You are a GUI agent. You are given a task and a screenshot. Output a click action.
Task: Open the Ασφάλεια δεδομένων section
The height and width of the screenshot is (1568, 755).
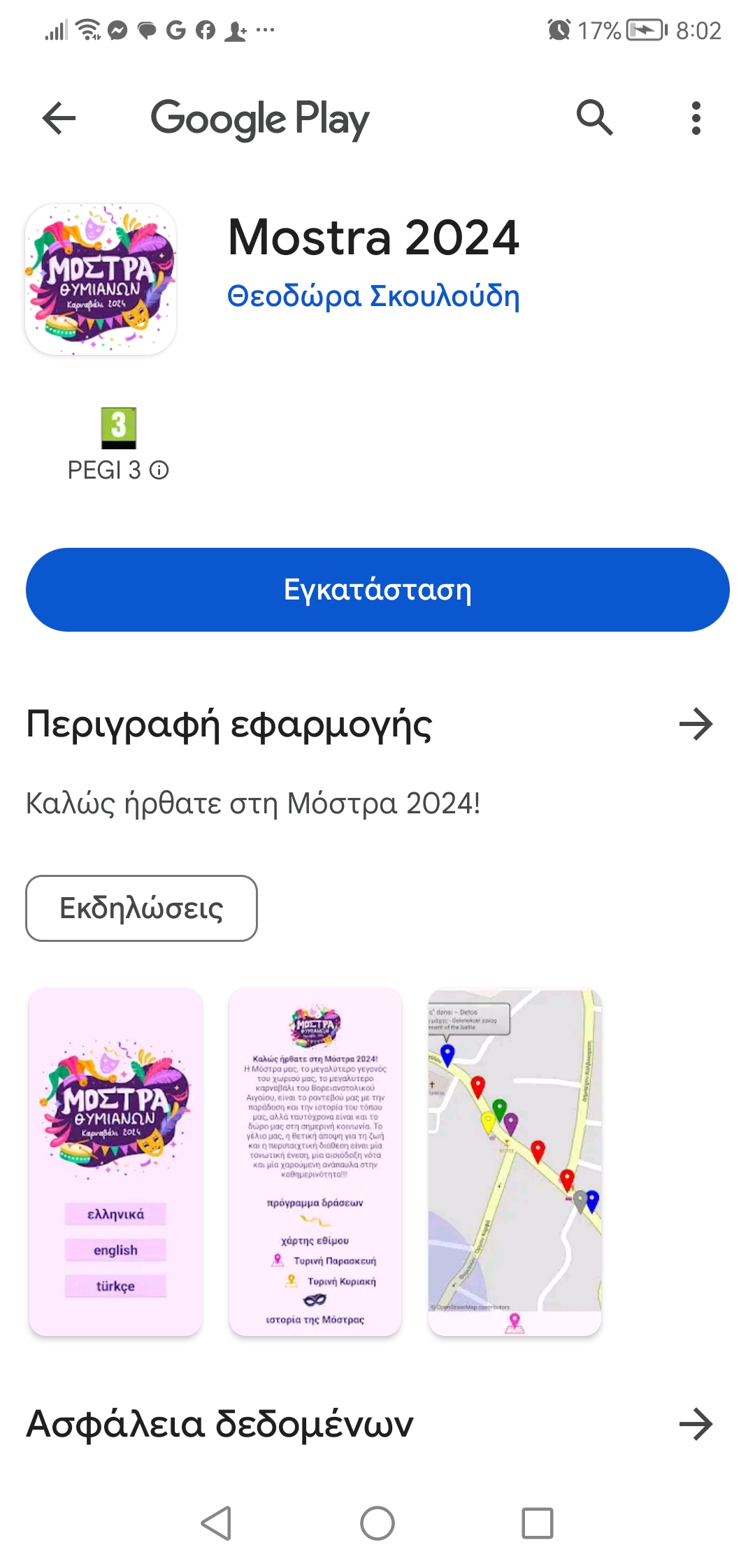click(x=696, y=1424)
